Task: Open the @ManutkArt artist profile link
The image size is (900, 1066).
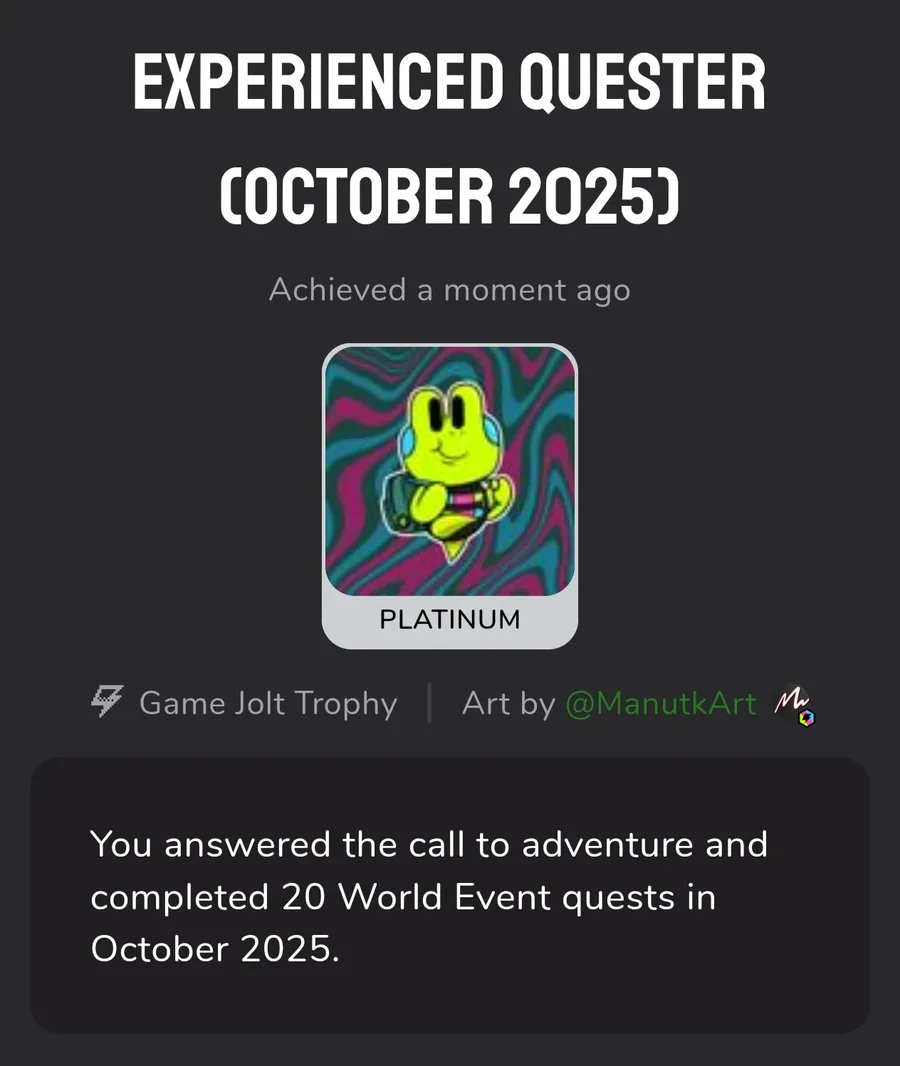Action: tap(660, 704)
